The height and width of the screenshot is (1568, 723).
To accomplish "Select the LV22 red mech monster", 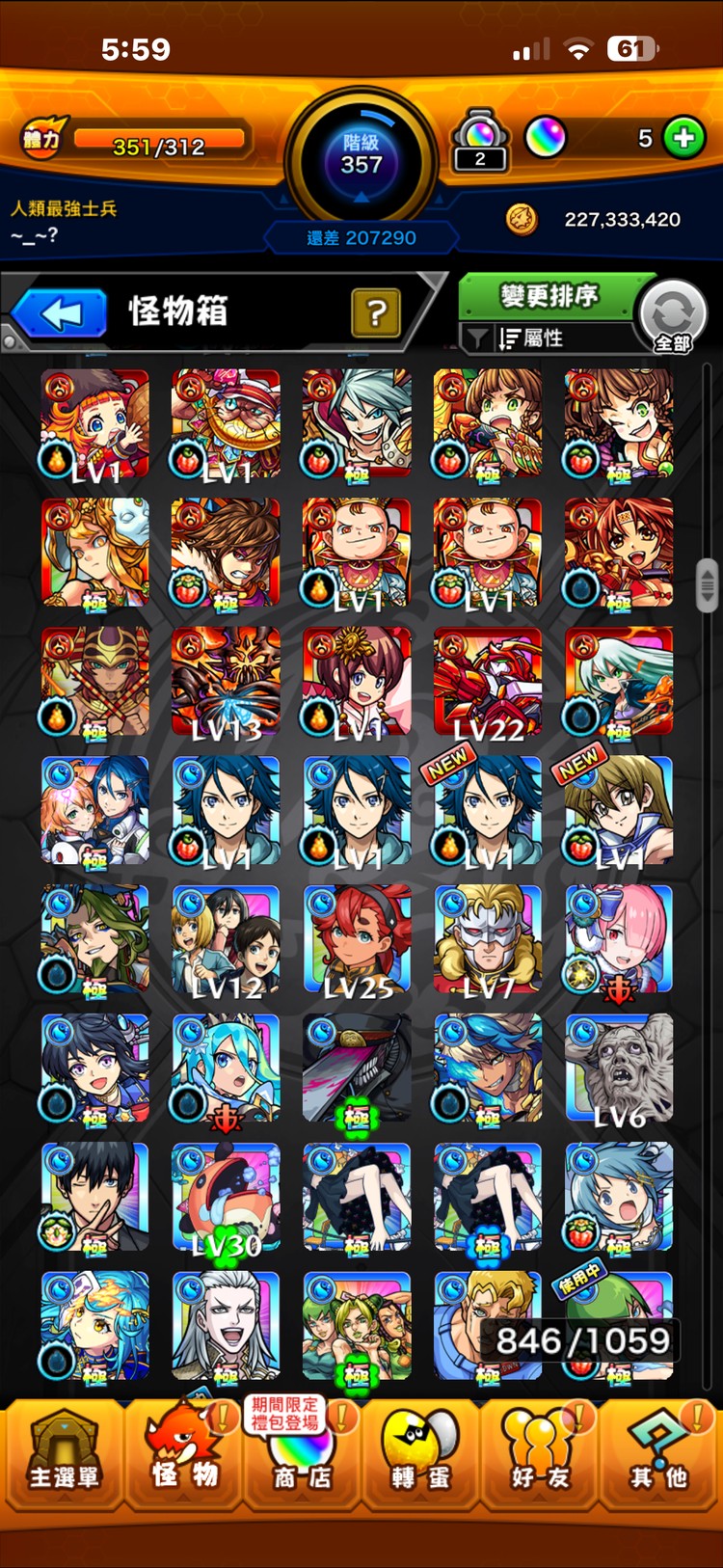I will pos(487,681).
